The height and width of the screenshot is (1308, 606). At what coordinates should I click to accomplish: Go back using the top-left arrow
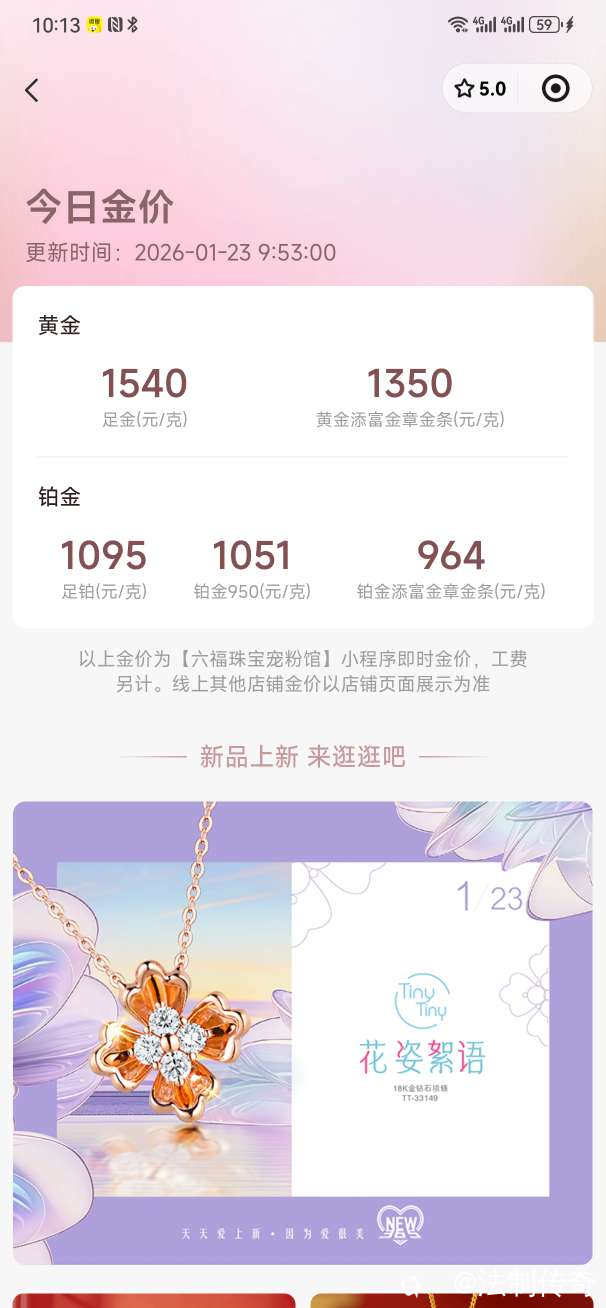click(32, 90)
